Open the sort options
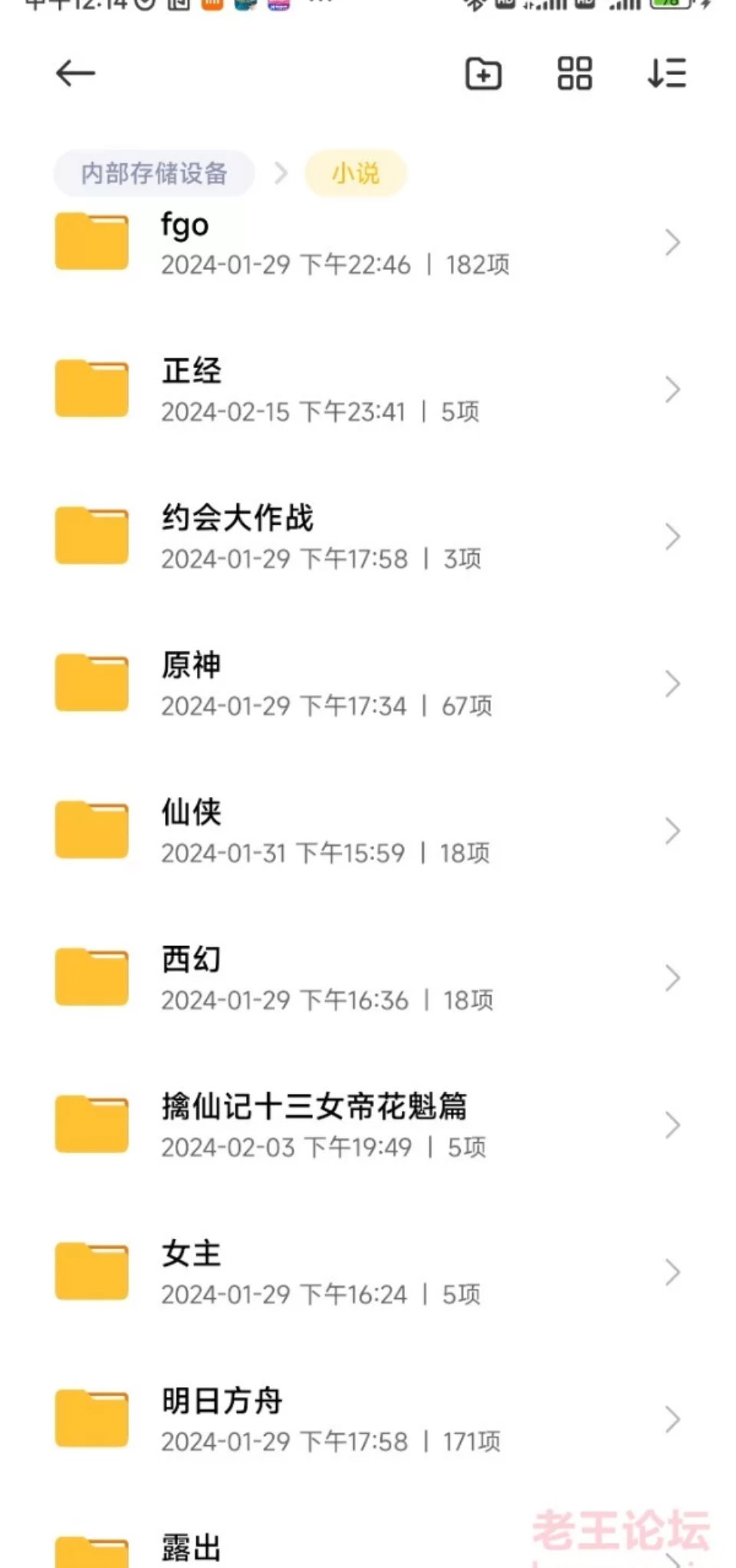Screen dimensions: 736x1568 tap(667, 74)
